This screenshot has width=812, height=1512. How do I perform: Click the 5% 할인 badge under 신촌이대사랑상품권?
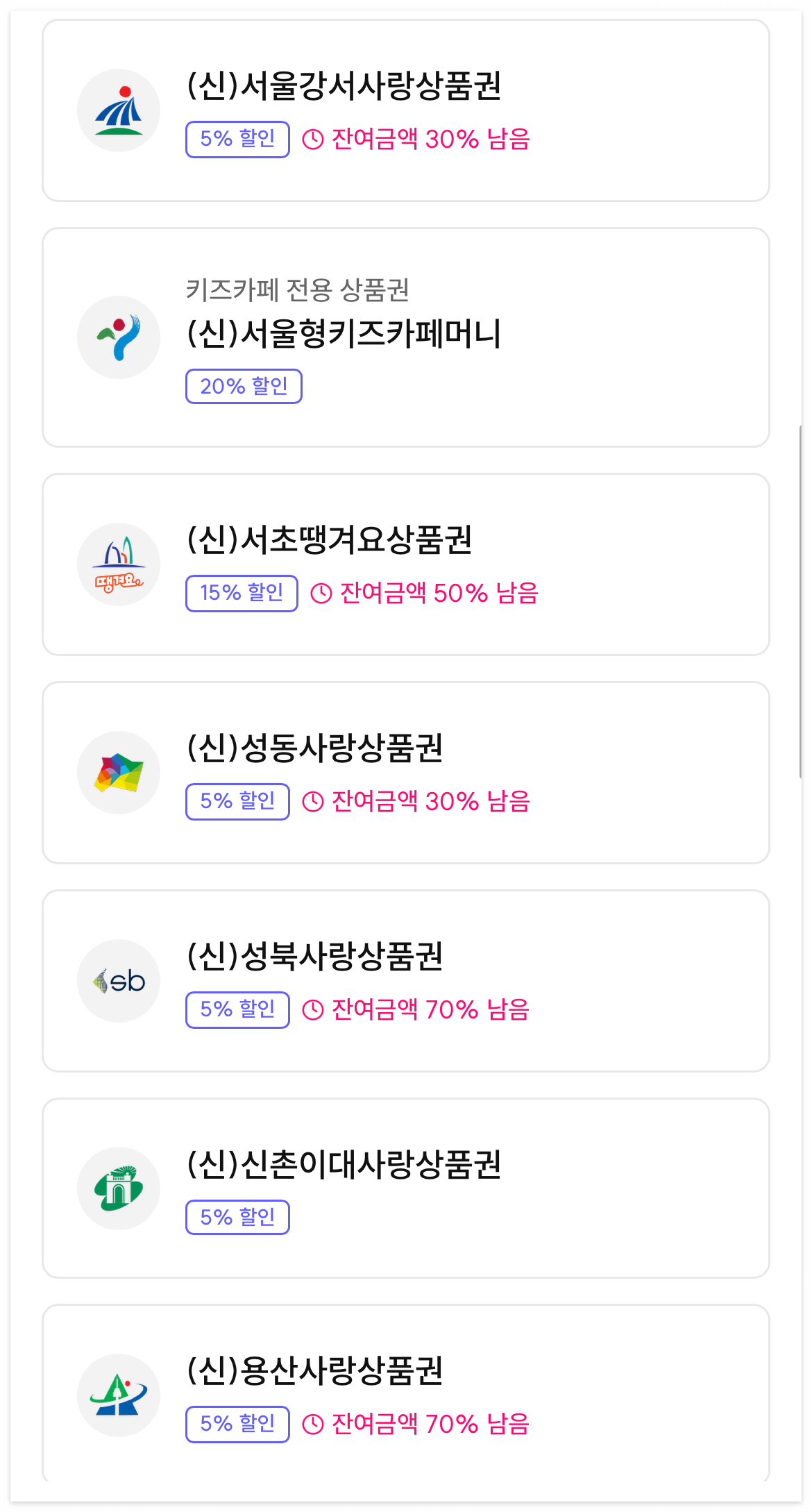click(x=237, y=1217)
